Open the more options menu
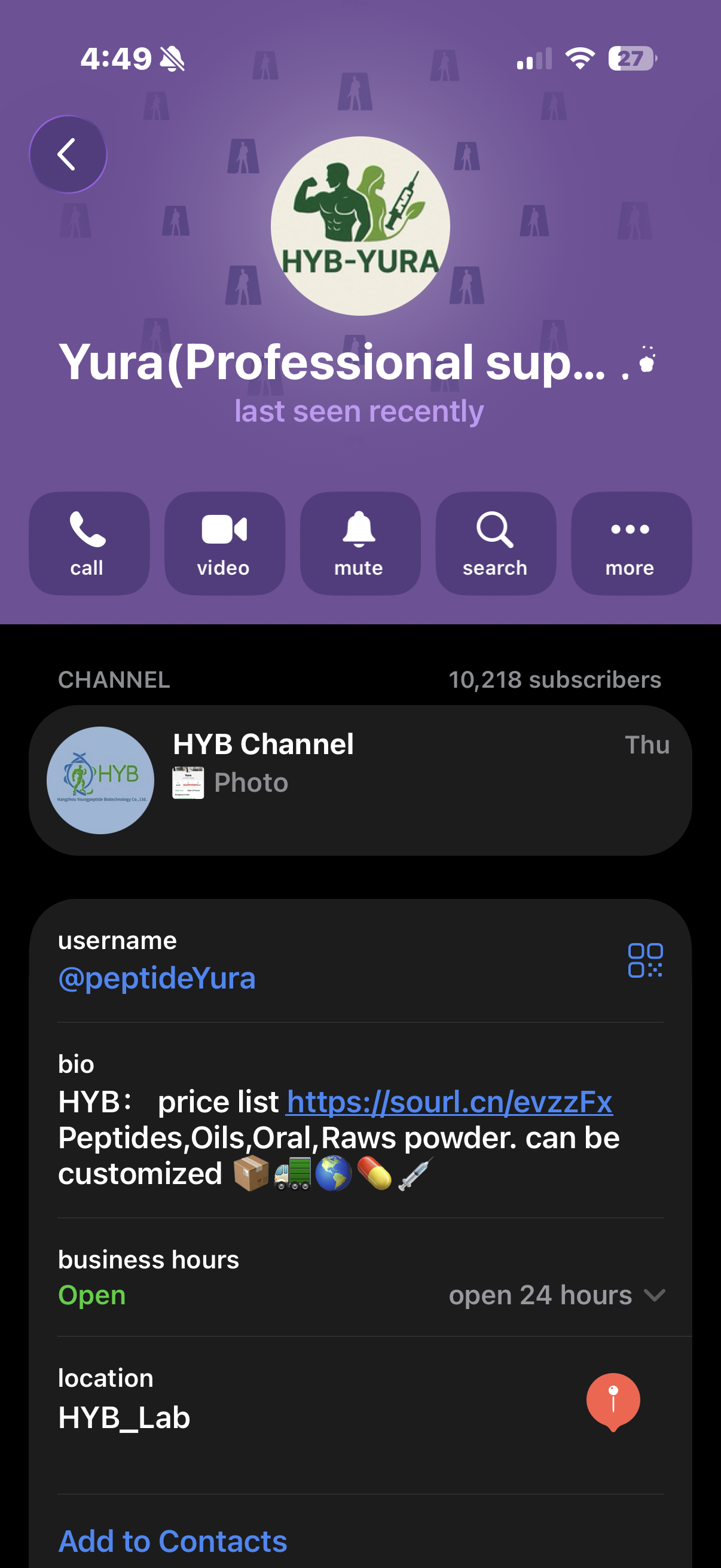The height and width of the screenshot is (1568, 721). pyautogui.click(x=630, y=543)
